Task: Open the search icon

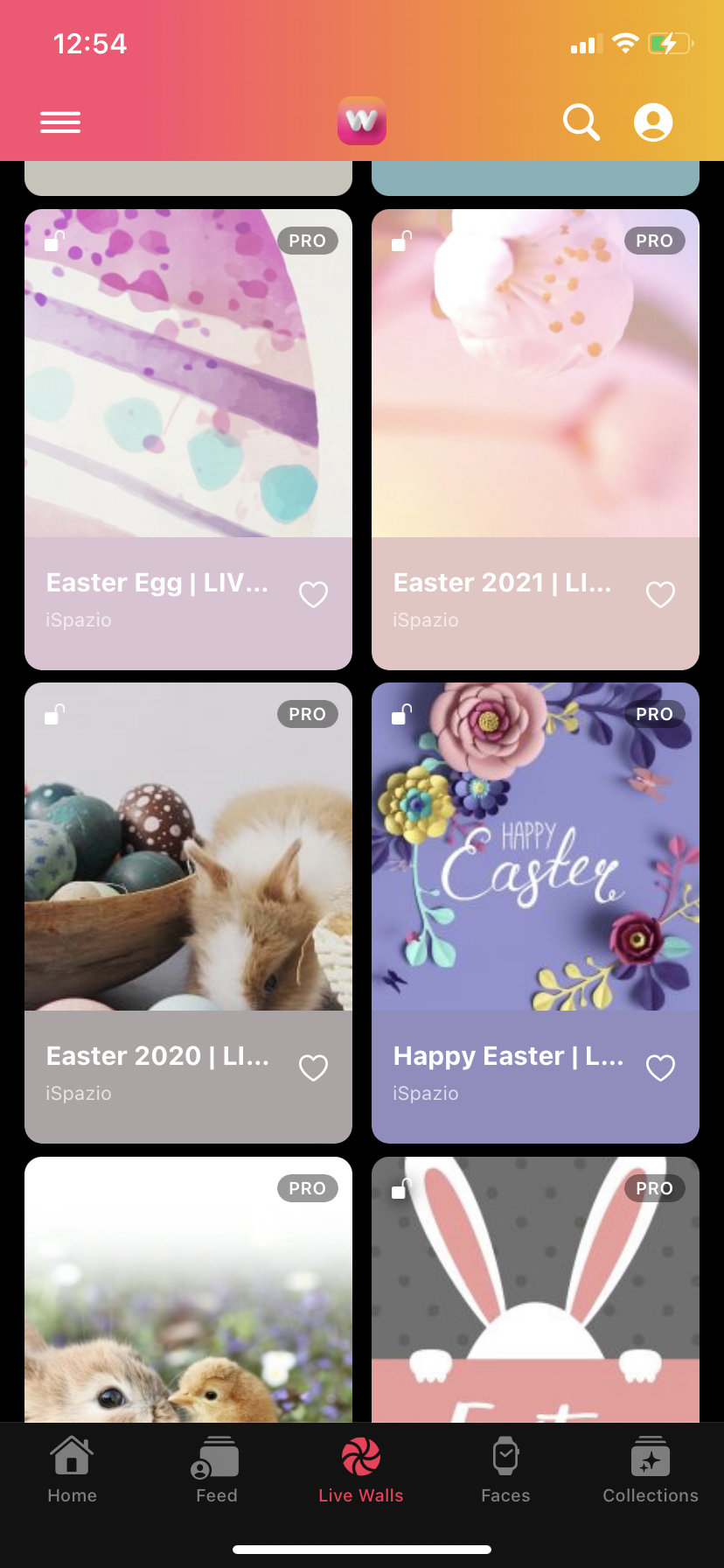Action: (581, 122)
